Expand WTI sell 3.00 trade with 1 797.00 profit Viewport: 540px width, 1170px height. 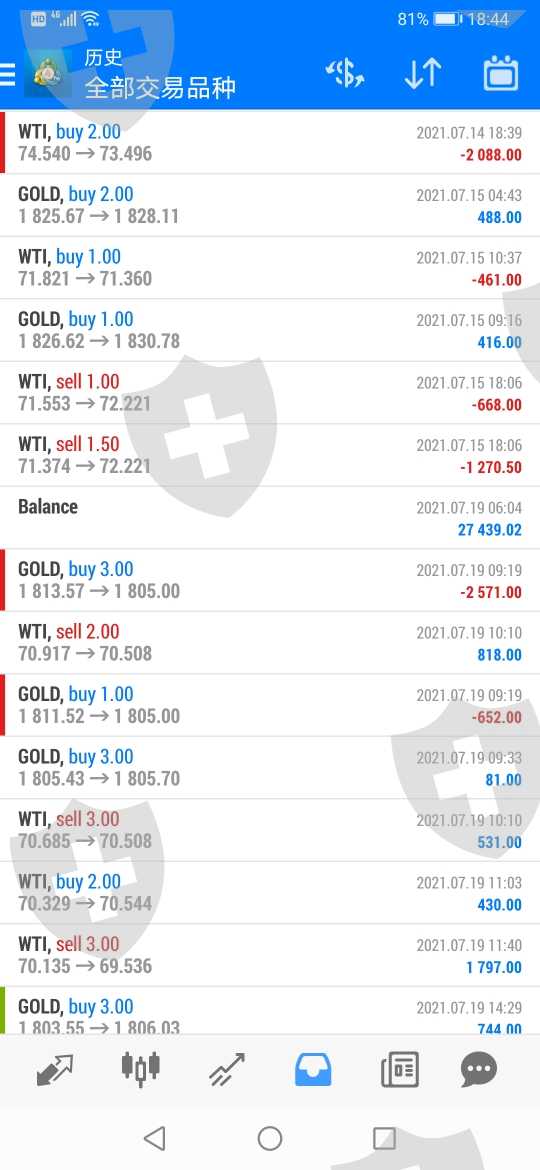(x=270, y=955)
